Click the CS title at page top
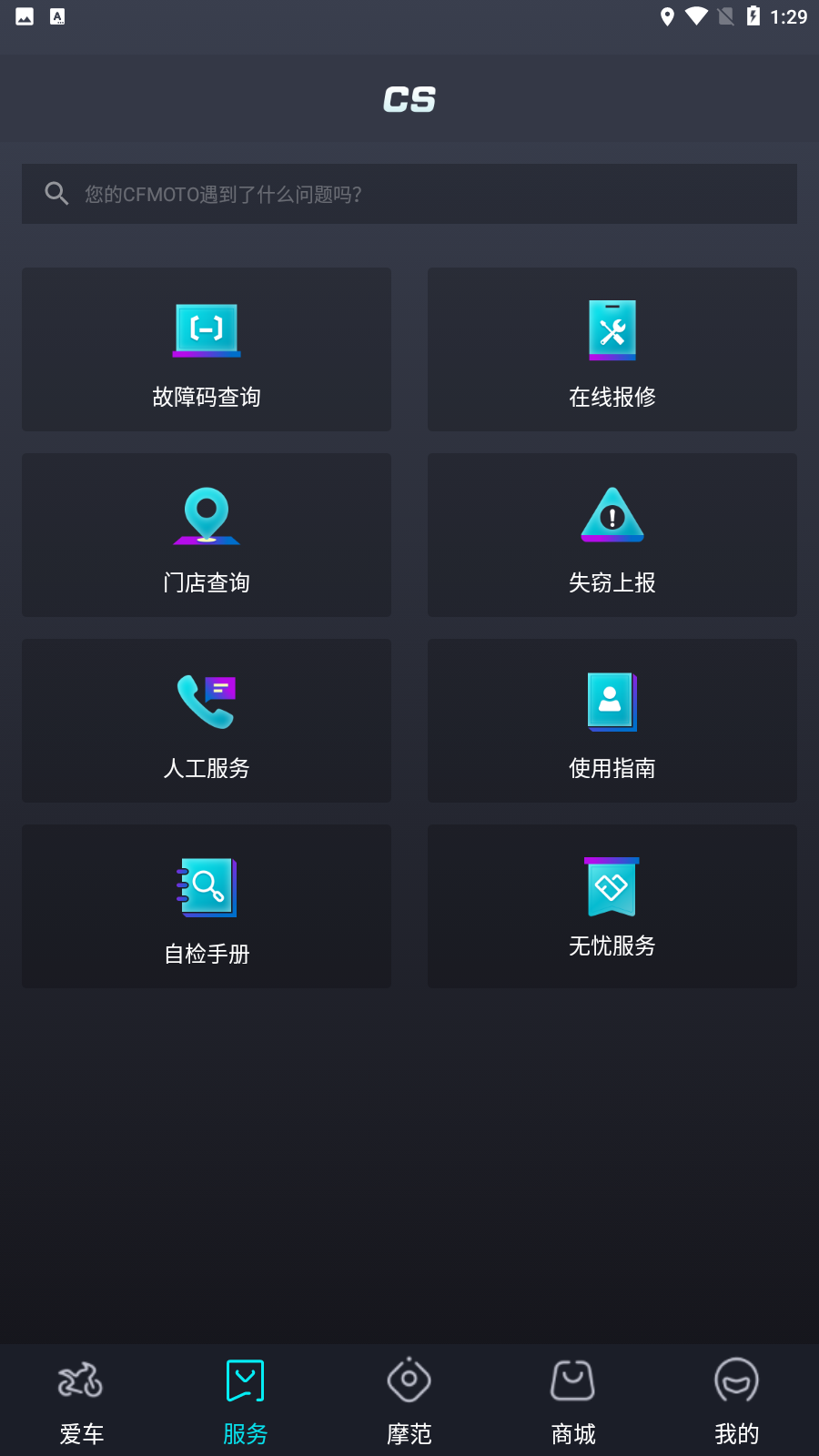The height and width of the screenshot is (1456, 819). point(409,98)
